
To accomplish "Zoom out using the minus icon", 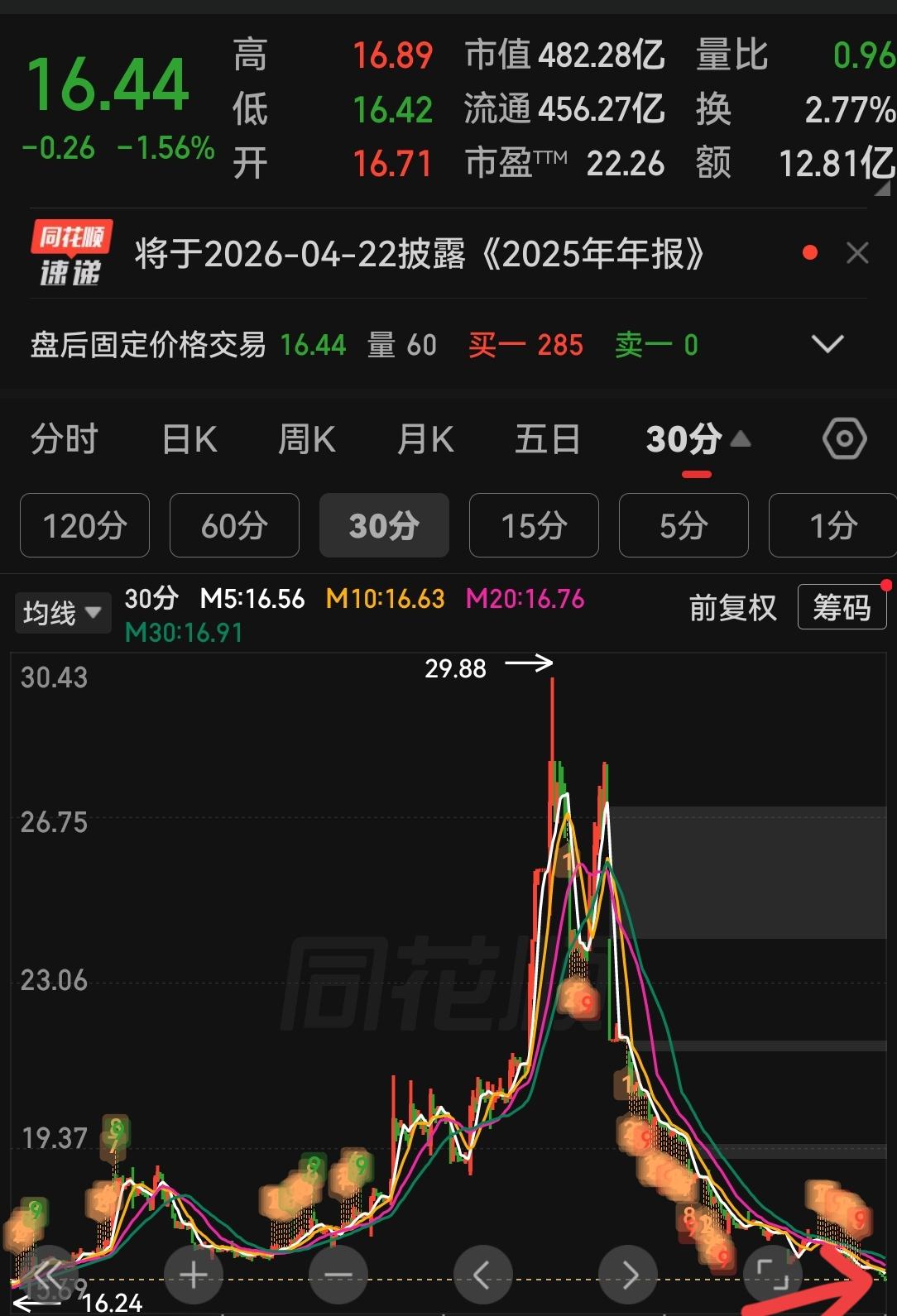I will (338, 1274).
